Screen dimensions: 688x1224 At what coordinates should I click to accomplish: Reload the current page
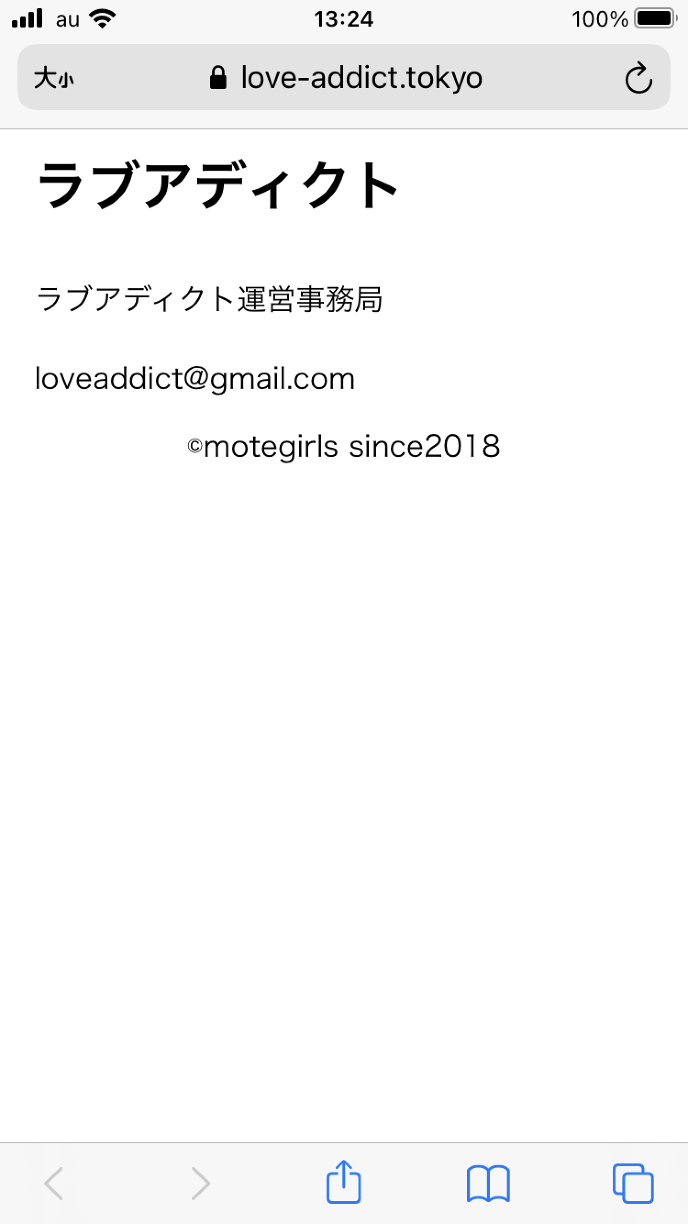[638, 78]
